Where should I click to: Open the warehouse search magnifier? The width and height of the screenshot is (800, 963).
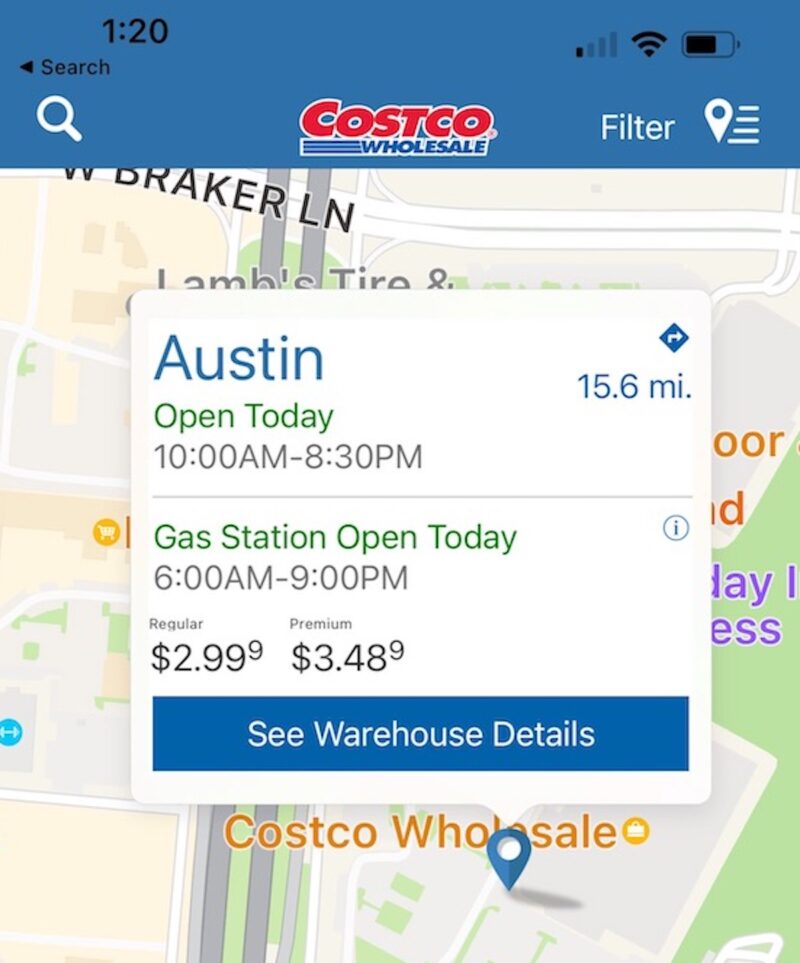click(59, 120)
